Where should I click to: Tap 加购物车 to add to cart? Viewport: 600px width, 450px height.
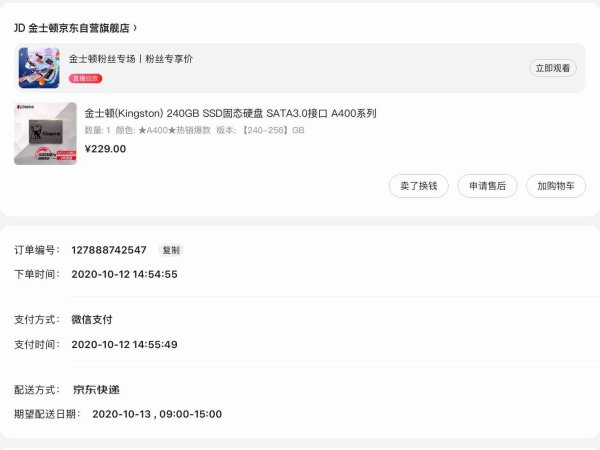tap(556, 186)
